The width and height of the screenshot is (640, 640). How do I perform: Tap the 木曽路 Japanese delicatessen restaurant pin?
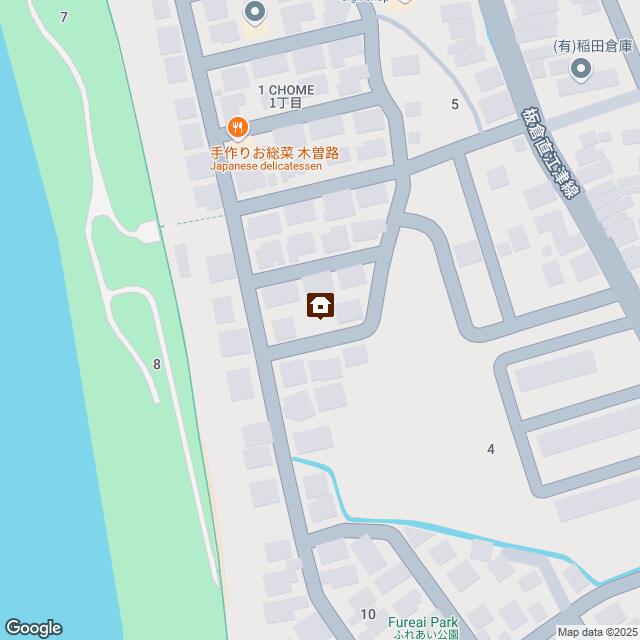click(x=237, y=127)
